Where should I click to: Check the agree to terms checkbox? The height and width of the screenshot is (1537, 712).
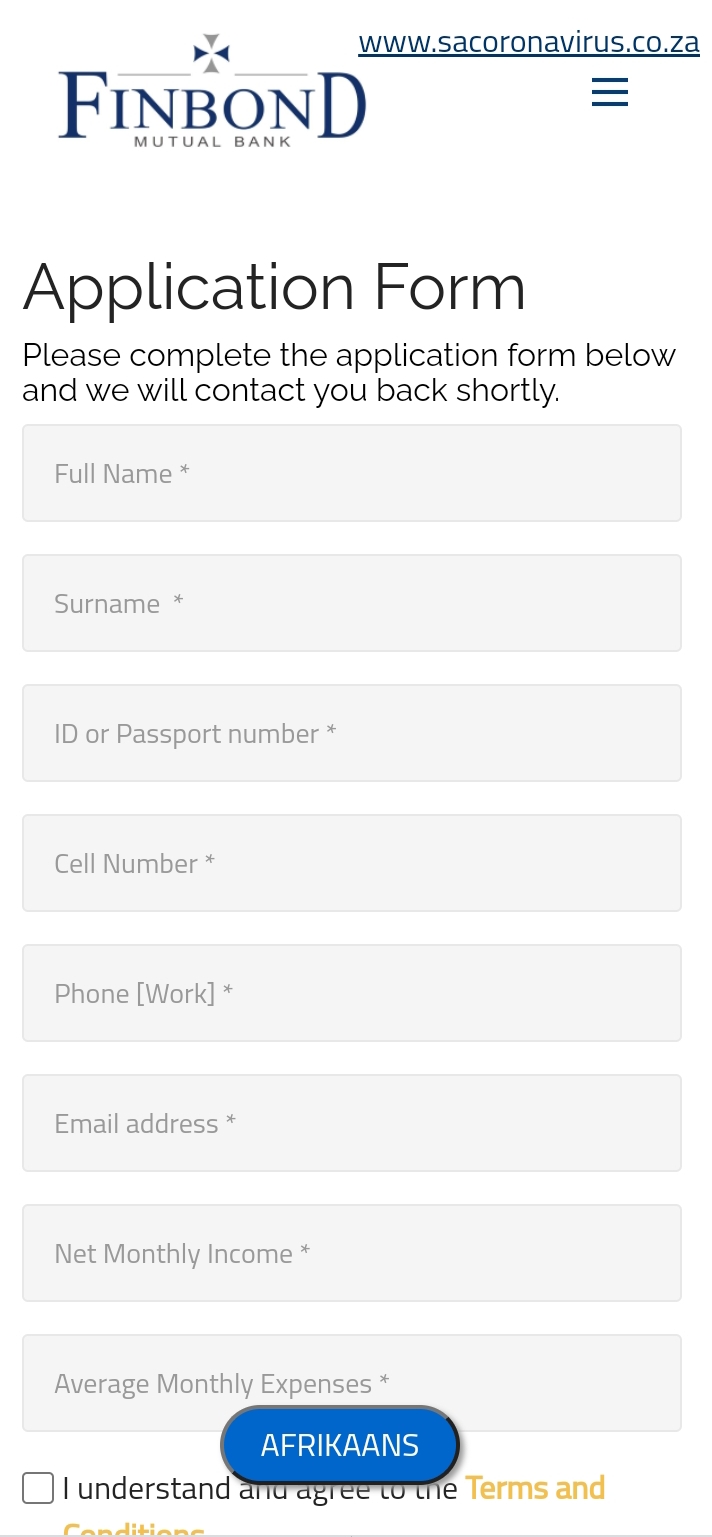click(x=38, y=1488)
